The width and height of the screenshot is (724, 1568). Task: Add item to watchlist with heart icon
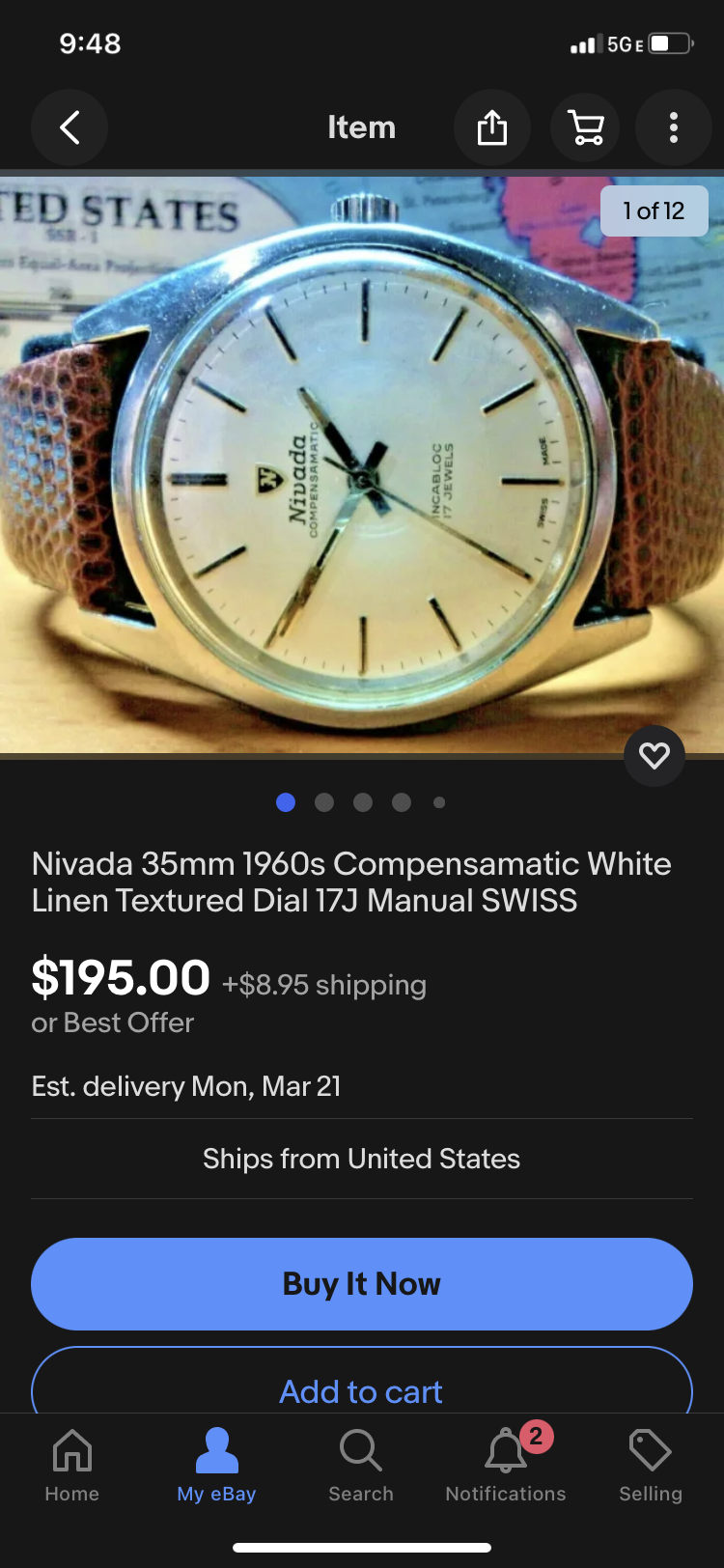pyautogui.click(x=654, y=755)
